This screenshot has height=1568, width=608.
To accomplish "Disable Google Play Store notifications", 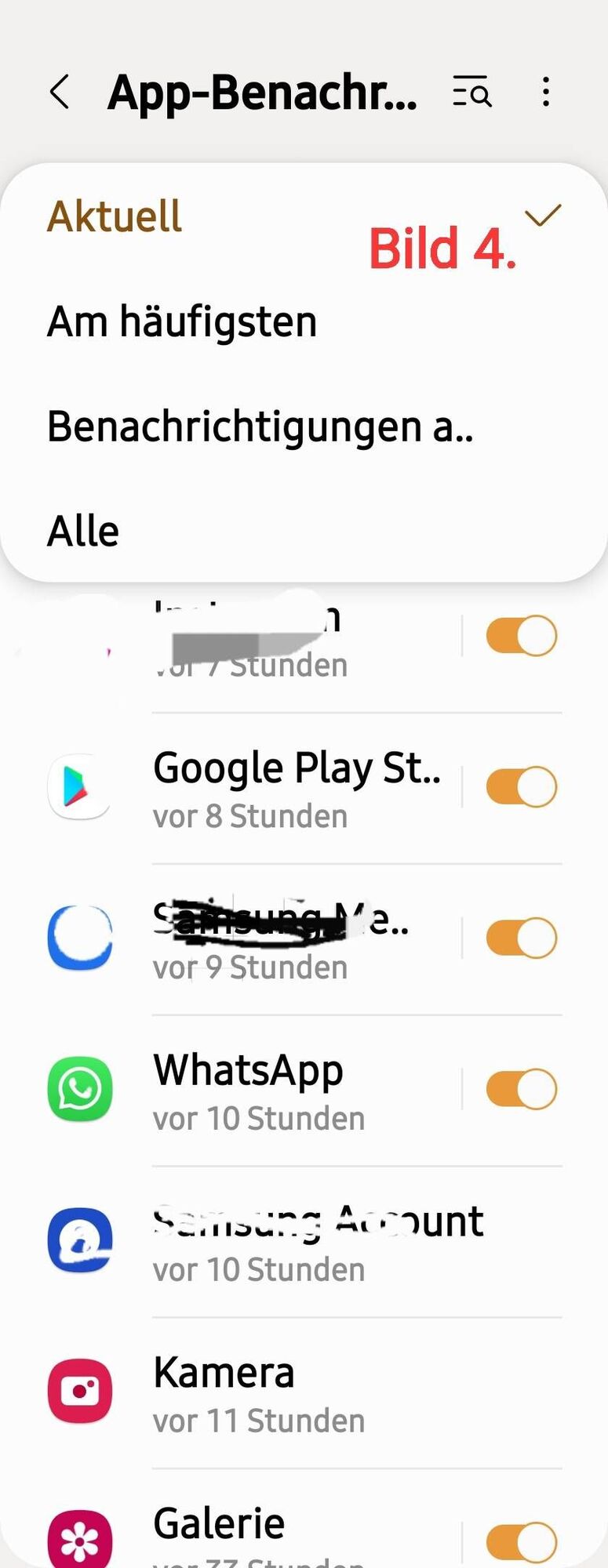I will (x=522, y=787).
